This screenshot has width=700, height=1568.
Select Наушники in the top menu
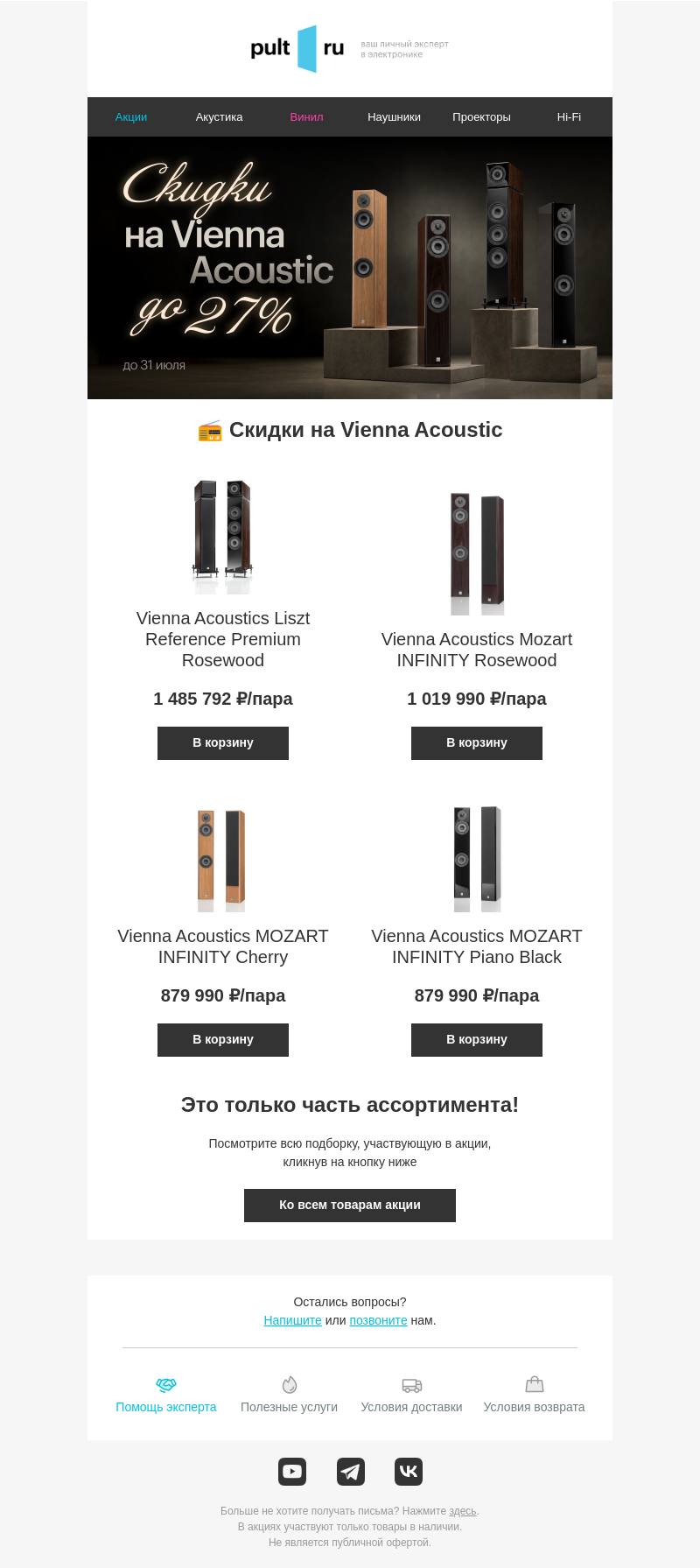pyautogui.click(x=394, y=116)
